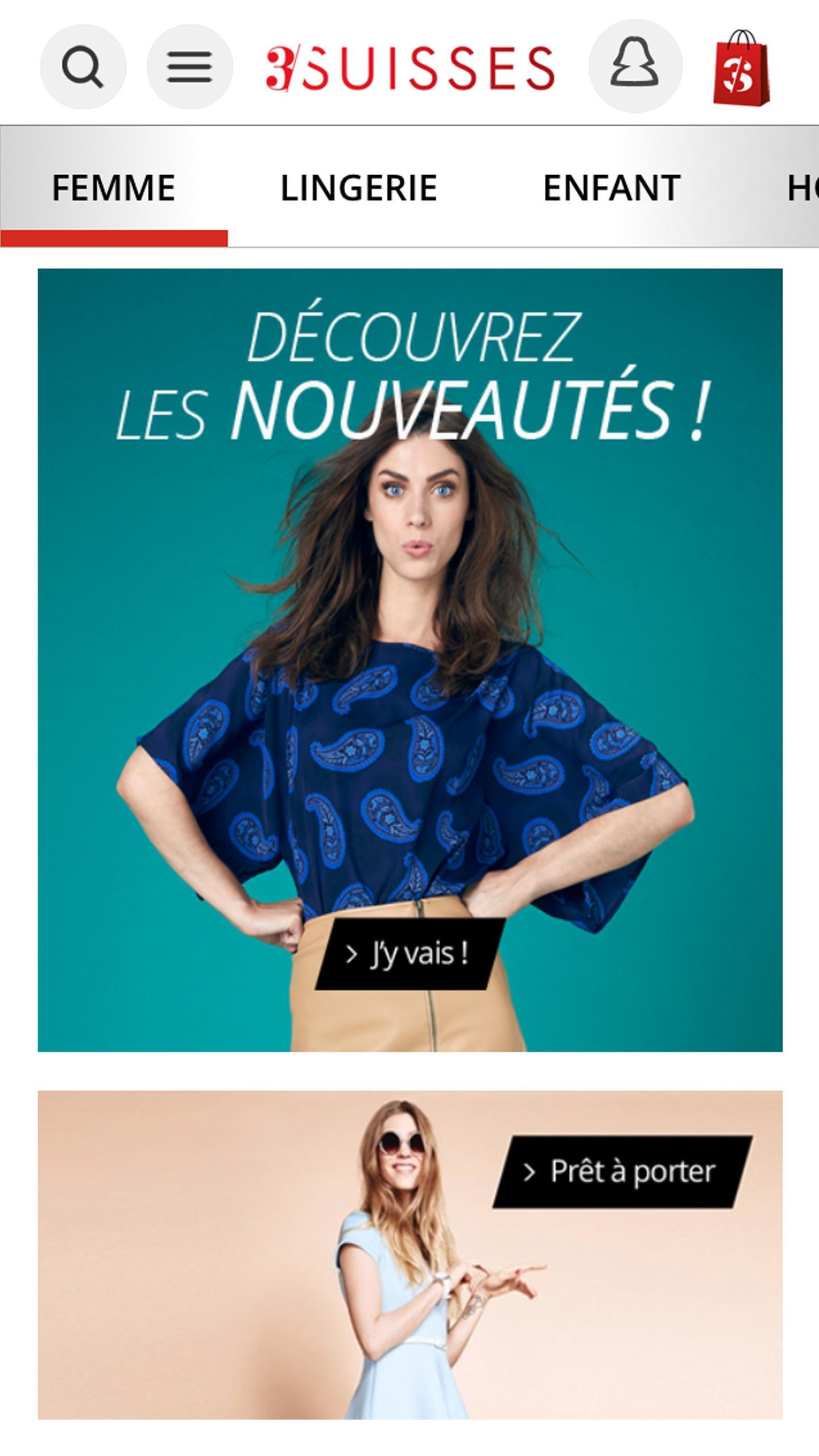Switch to the ENFANT tab
This screenshot has height=1456, width=819.
point(611,188)
